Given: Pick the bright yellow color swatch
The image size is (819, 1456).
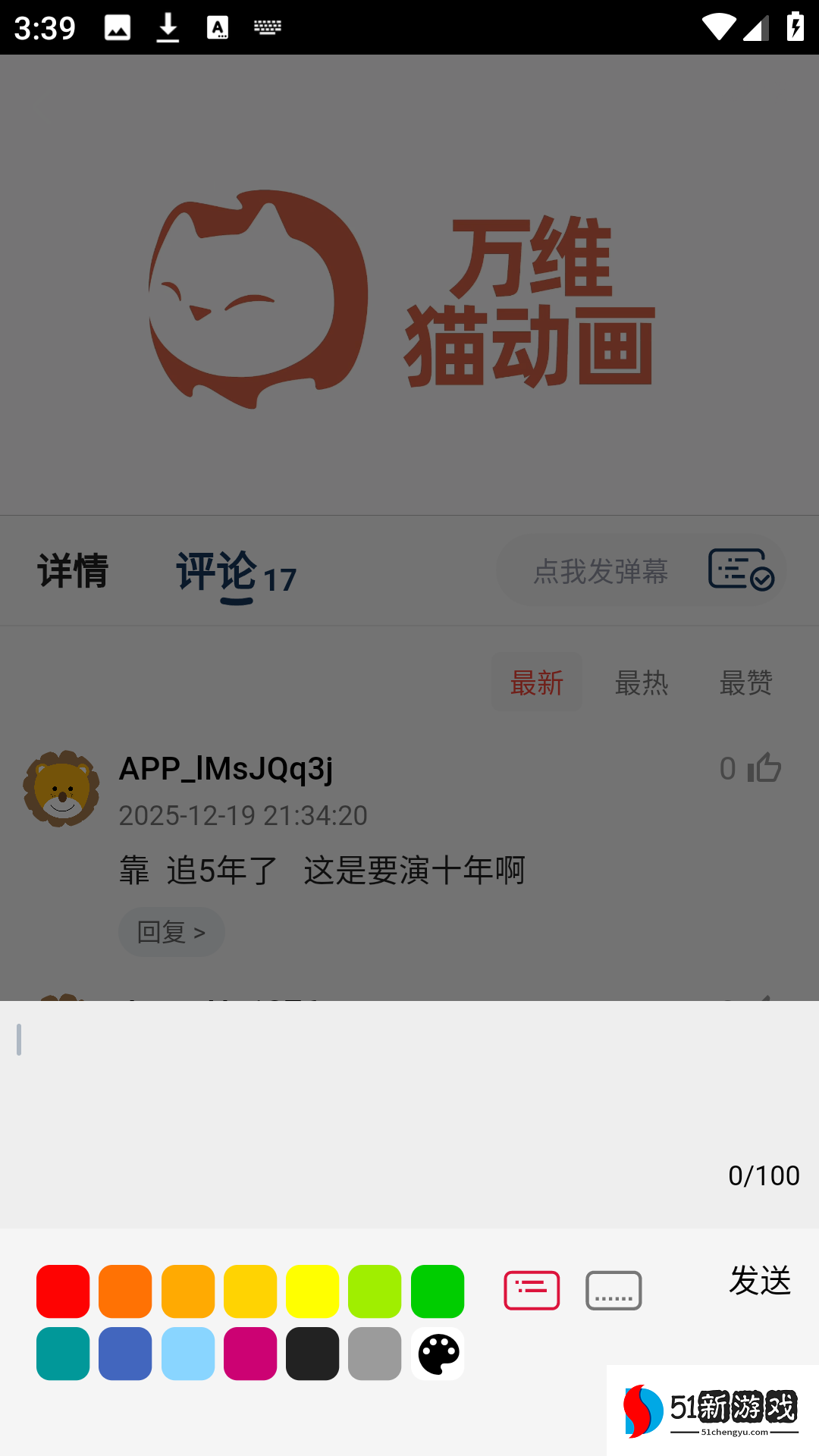Looking at the screenshot, I should coord(312,1291).
